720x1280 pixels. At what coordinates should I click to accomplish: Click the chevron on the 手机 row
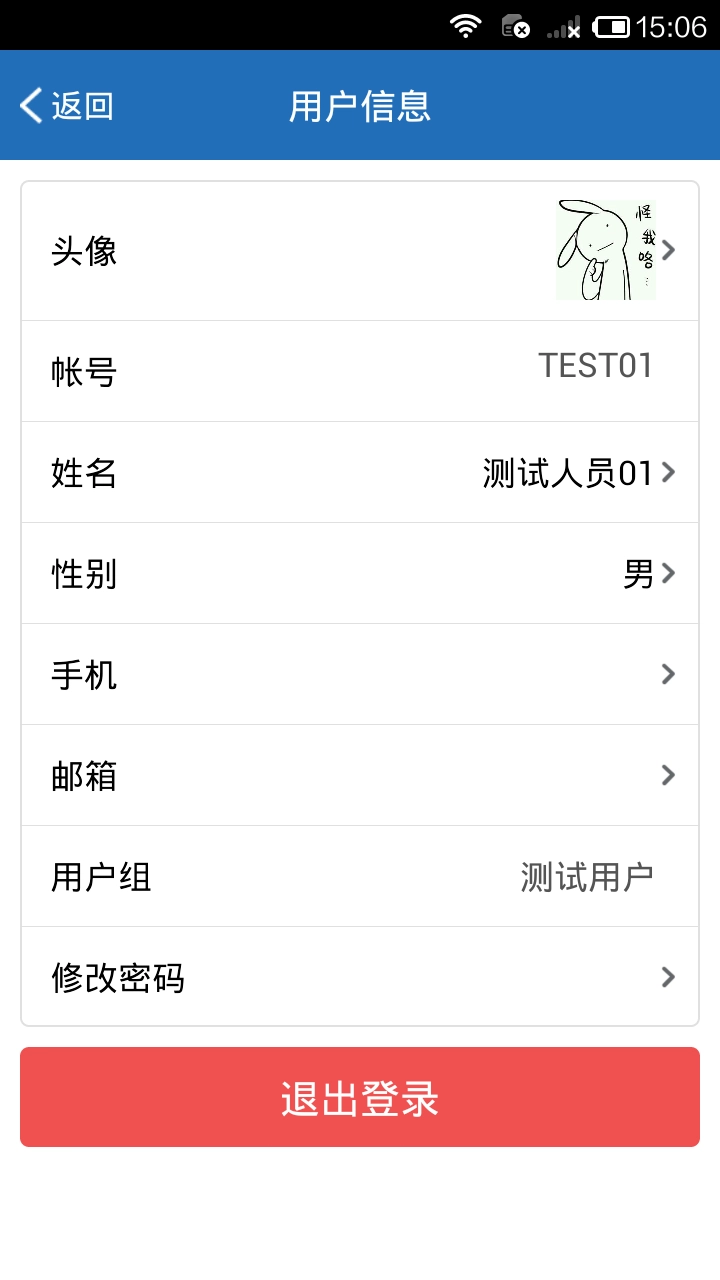668,674
